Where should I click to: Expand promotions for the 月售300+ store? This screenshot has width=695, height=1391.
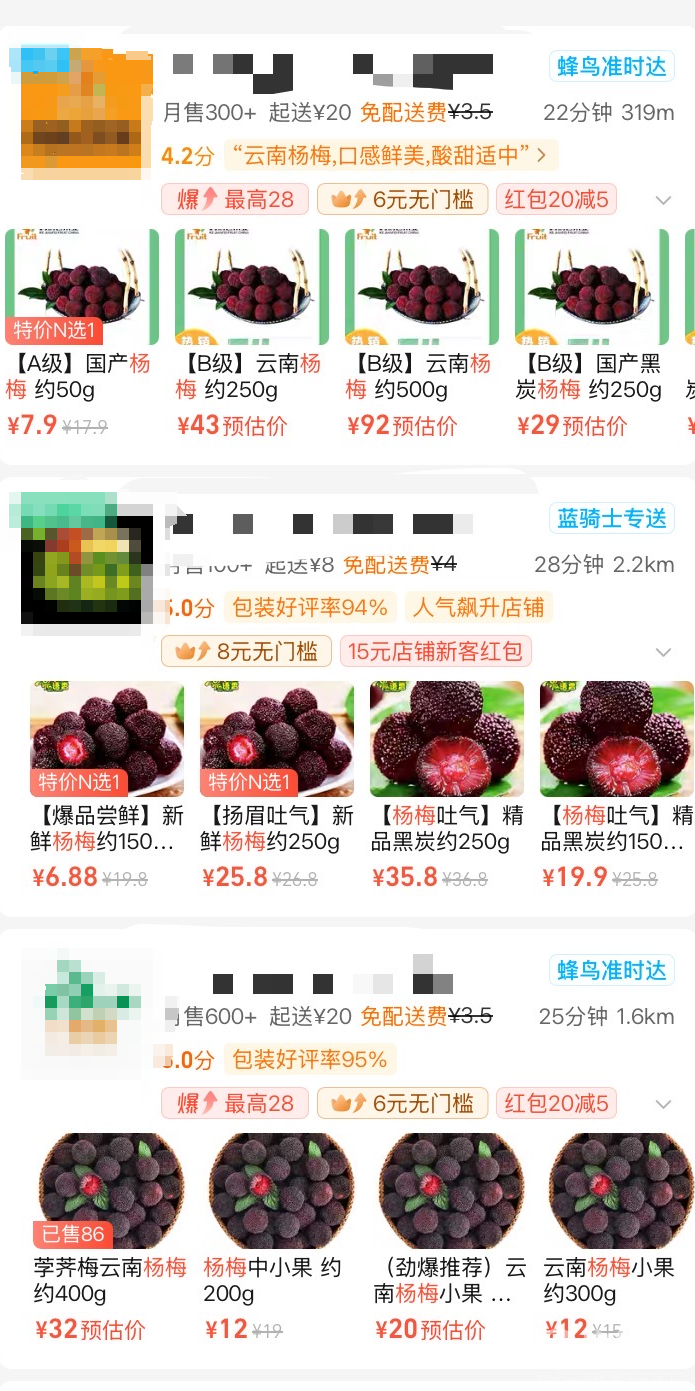663,200
